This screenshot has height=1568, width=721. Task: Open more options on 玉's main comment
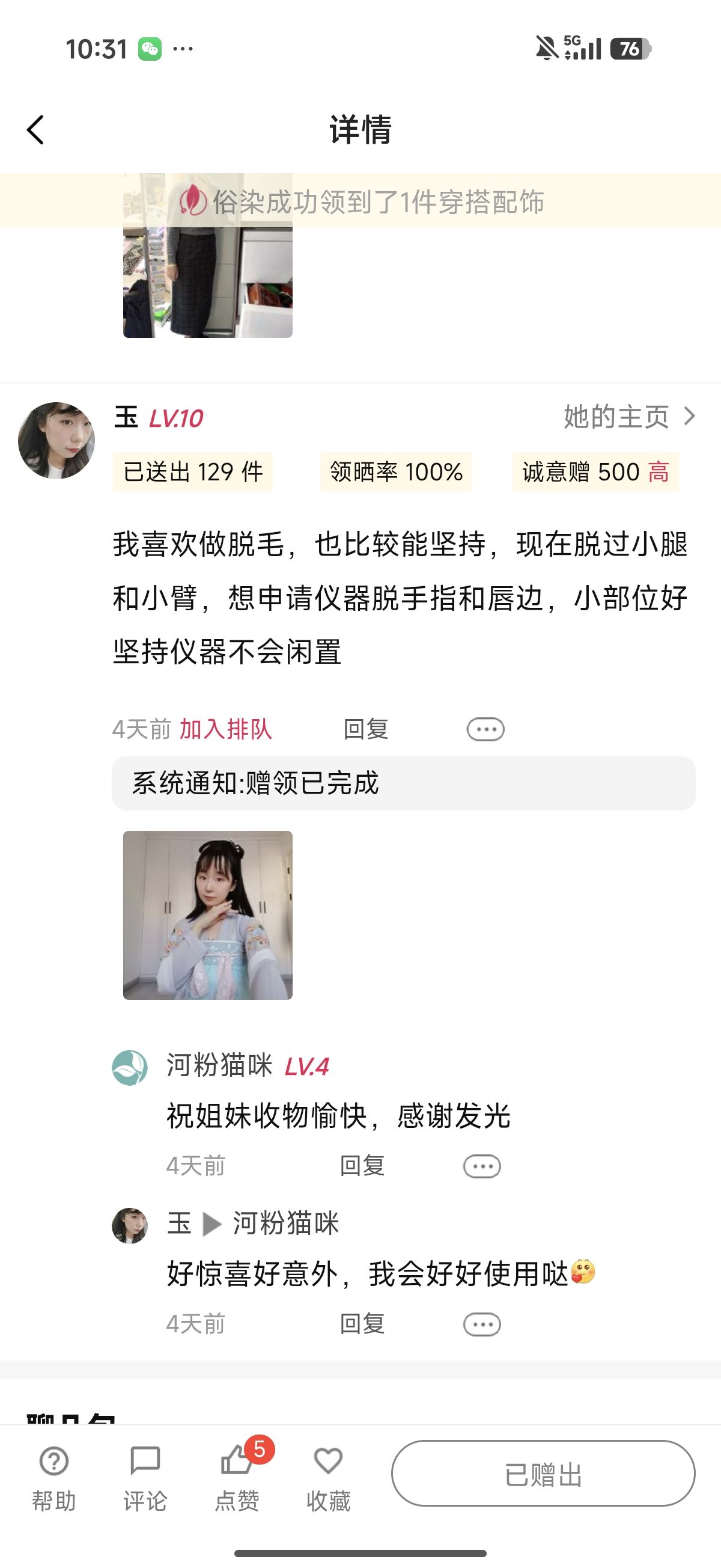pyautogui.click(x=485, y=729)
